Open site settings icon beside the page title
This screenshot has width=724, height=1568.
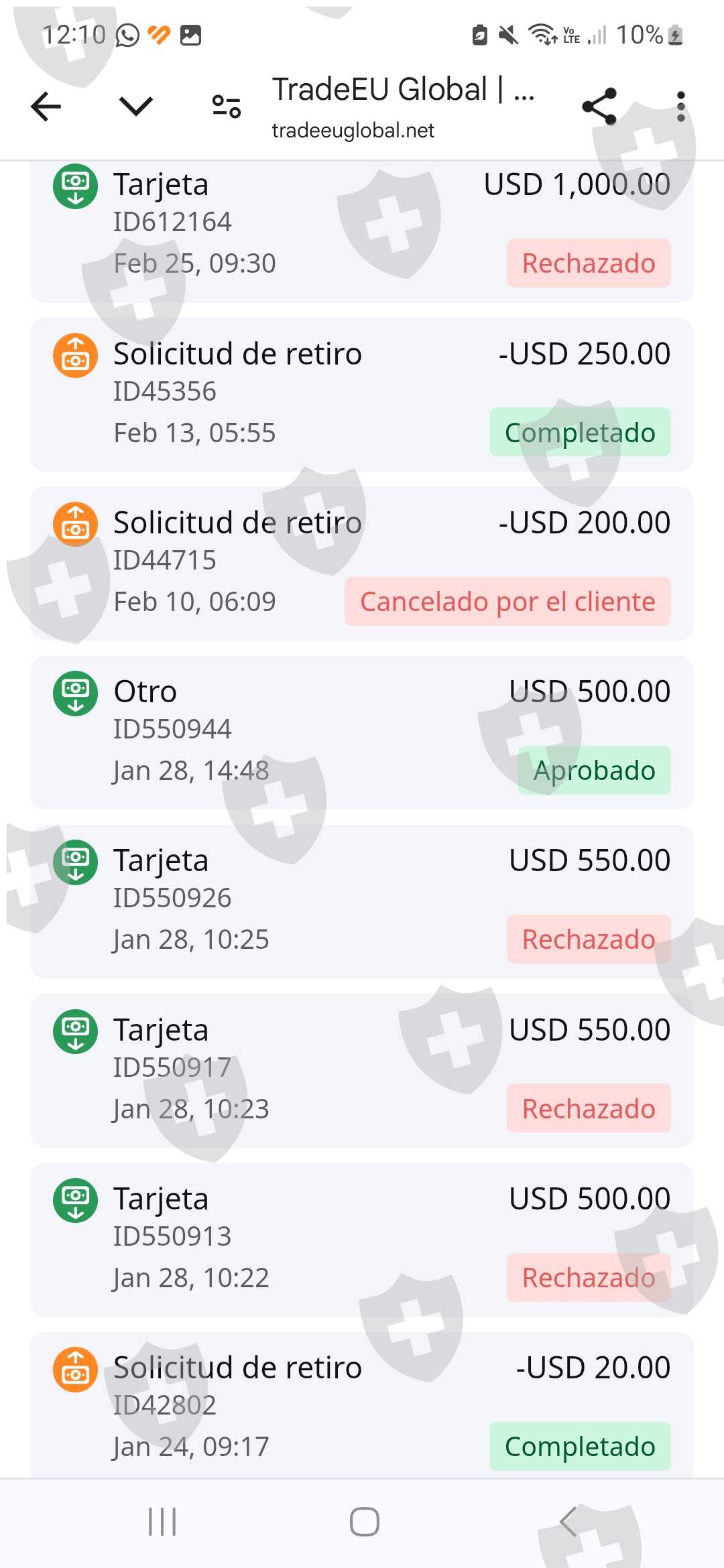[x=226, y=107]
